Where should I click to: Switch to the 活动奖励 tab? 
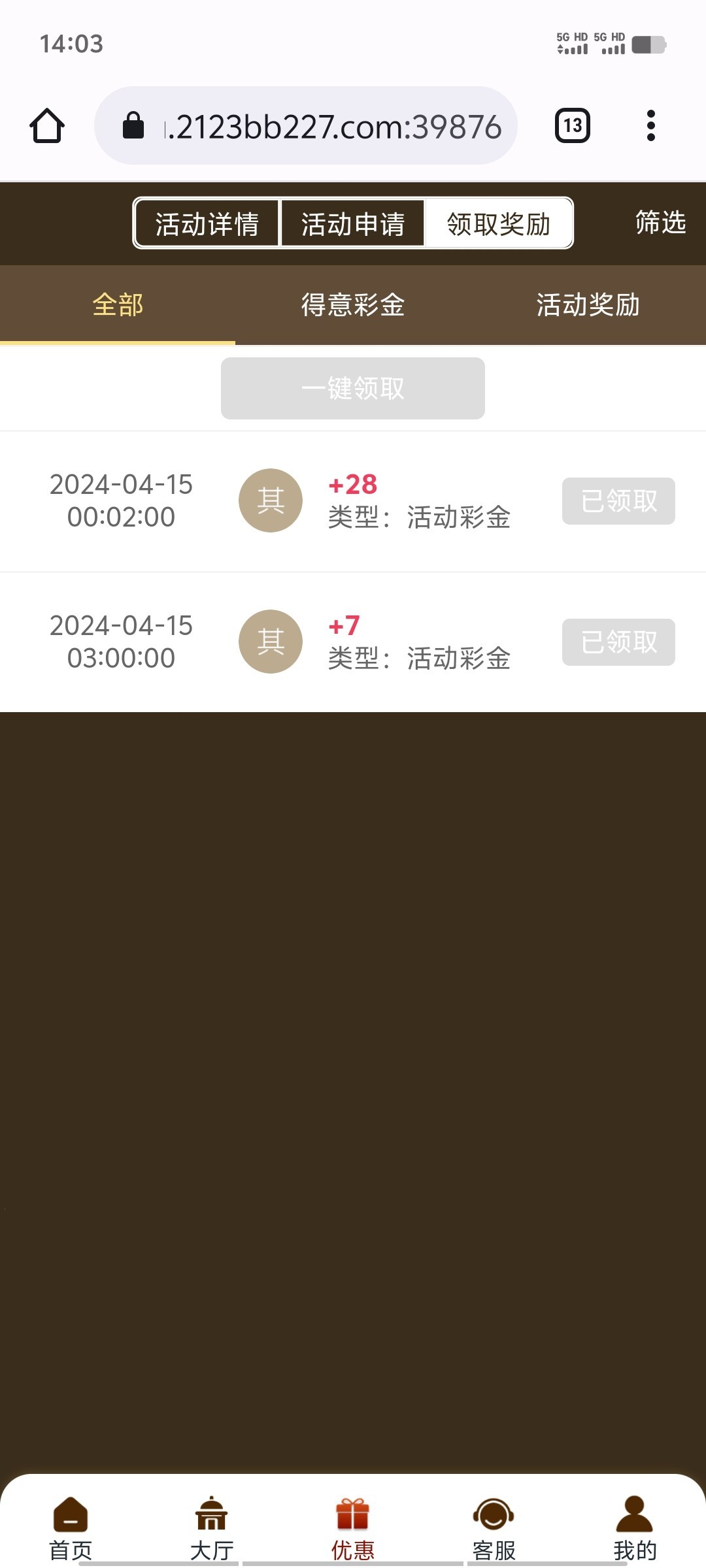tap(588, 304)
